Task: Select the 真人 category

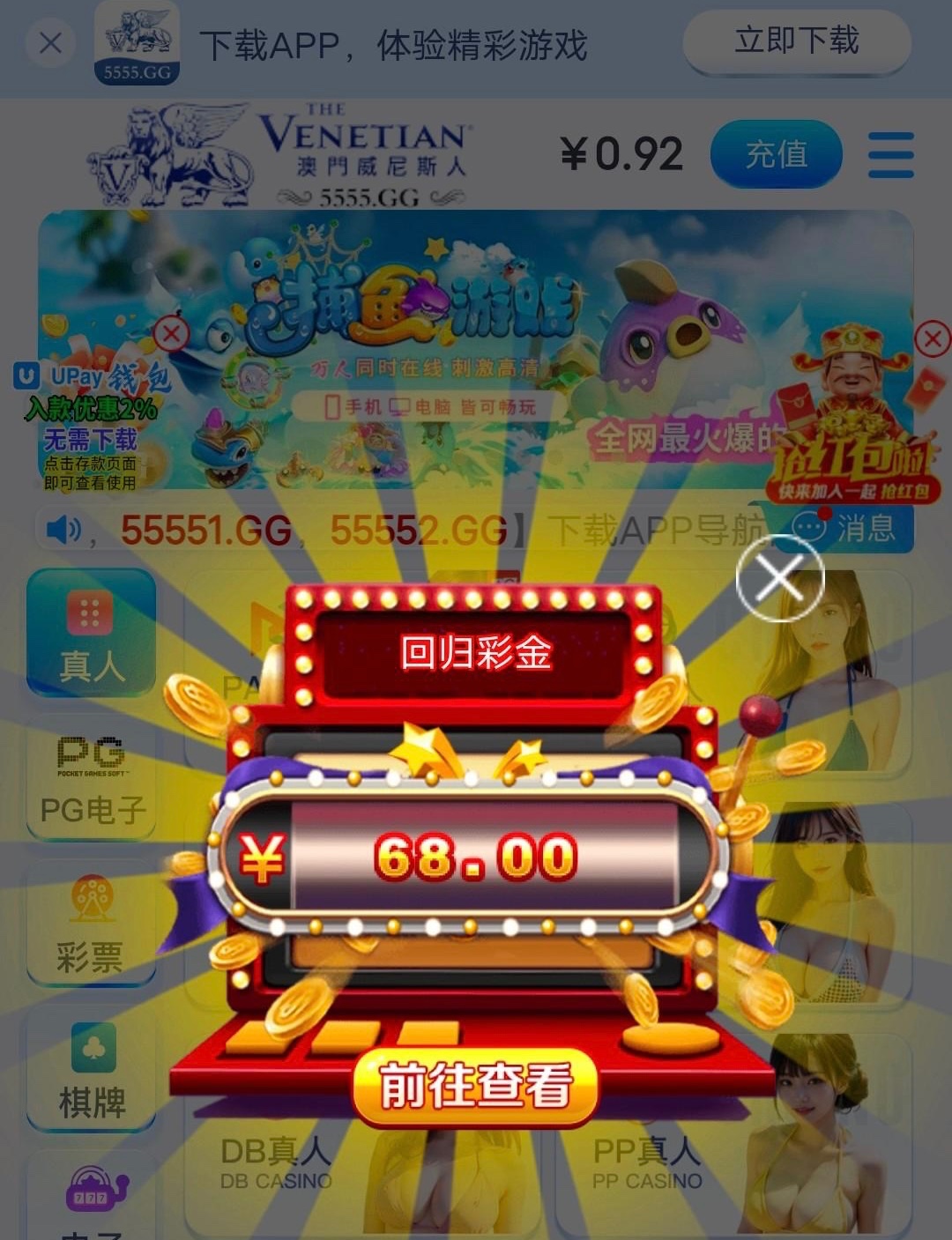Action: tap(91, 633)
